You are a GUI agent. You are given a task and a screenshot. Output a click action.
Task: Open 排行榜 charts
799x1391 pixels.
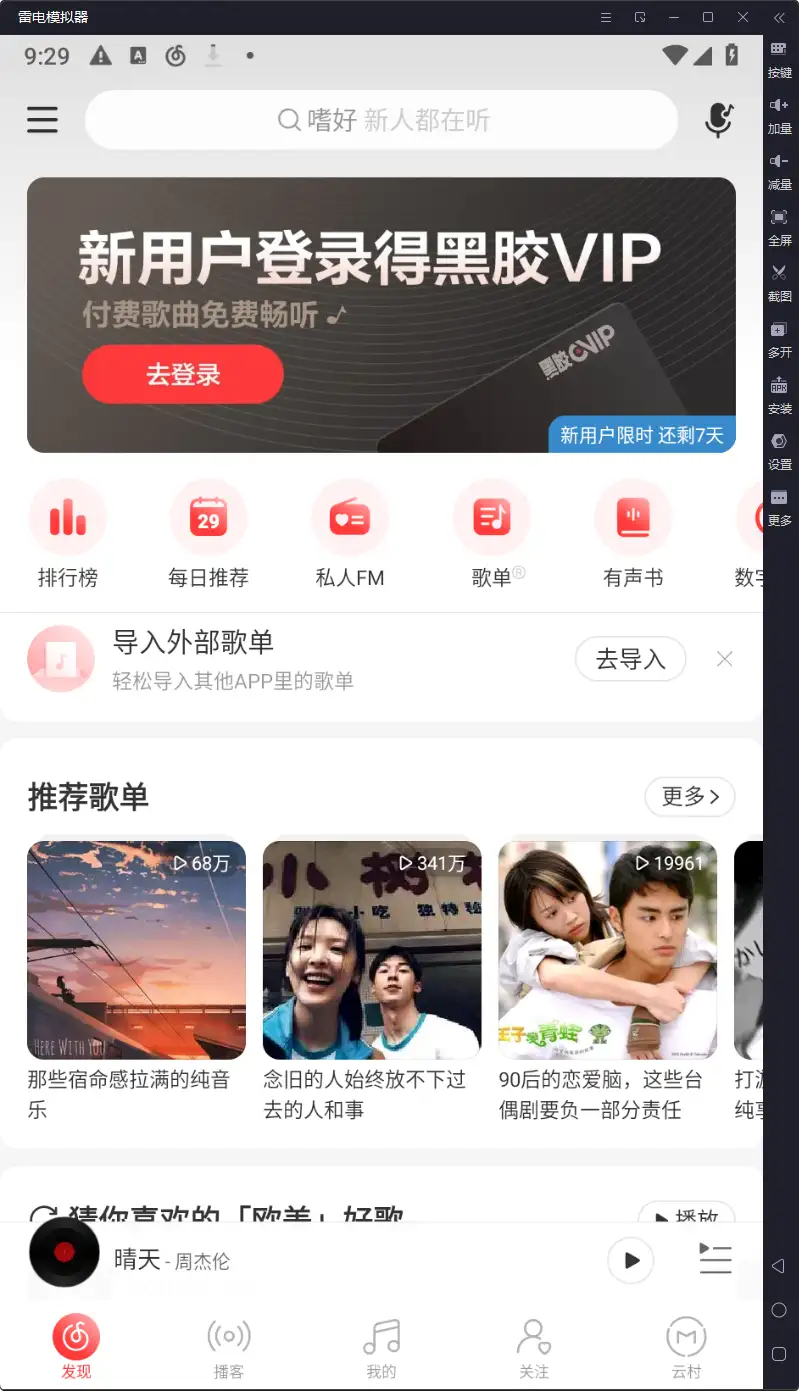tap(68, 534)
